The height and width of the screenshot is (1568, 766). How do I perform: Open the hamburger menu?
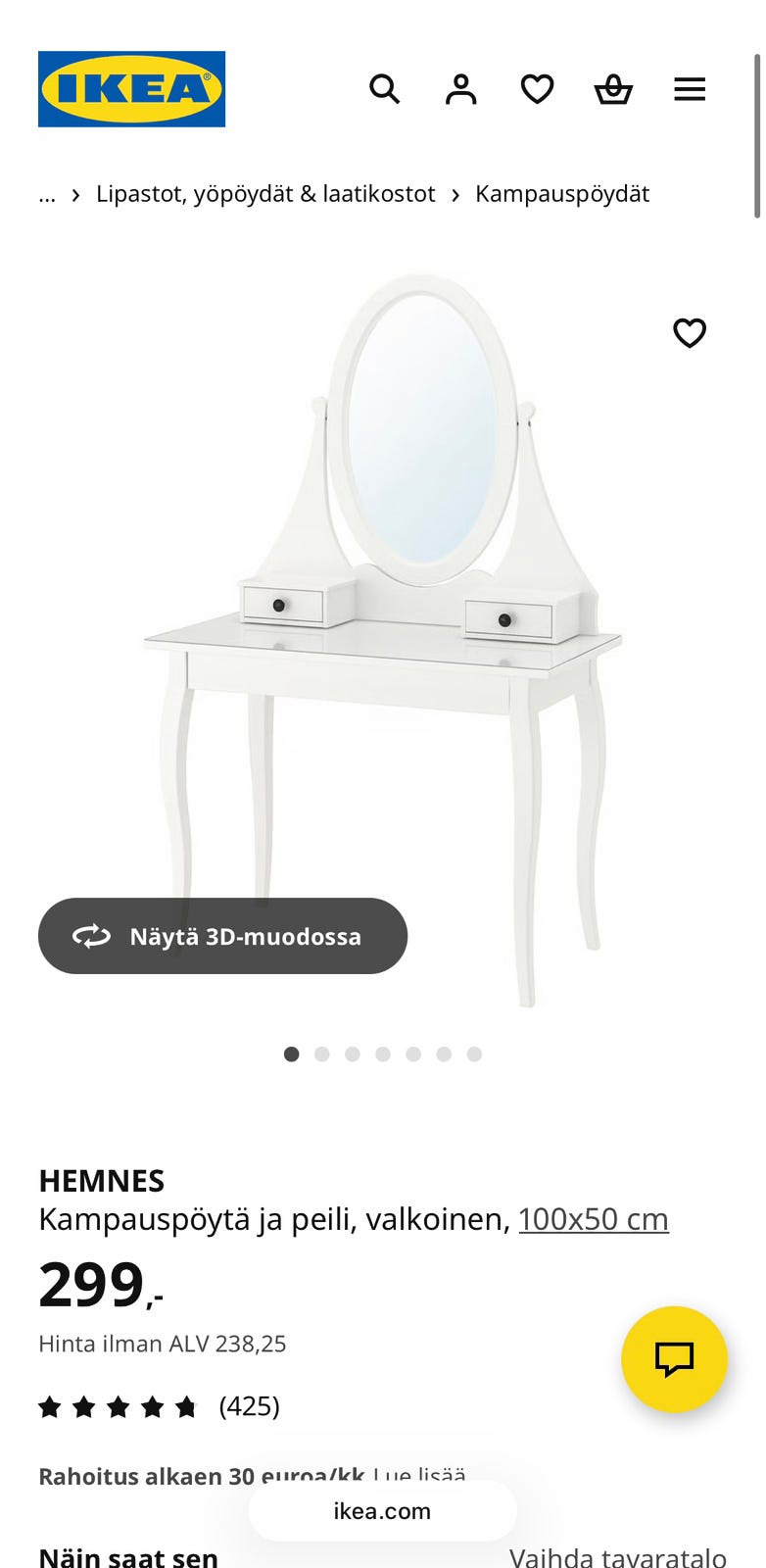coord(690,89)
